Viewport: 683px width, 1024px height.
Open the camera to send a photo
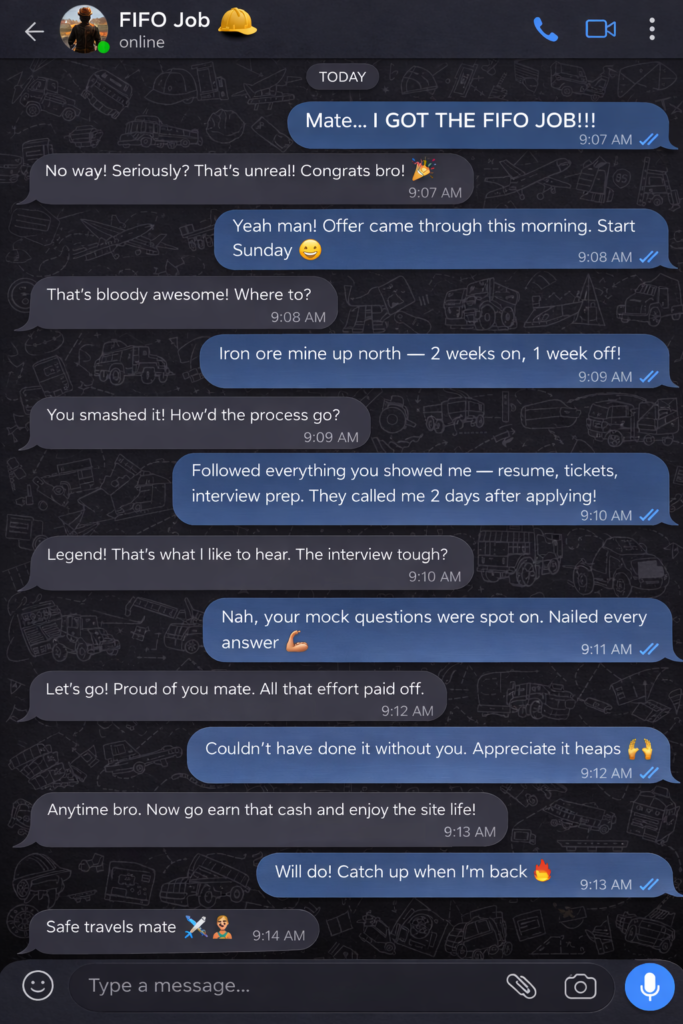click(580, 986)
